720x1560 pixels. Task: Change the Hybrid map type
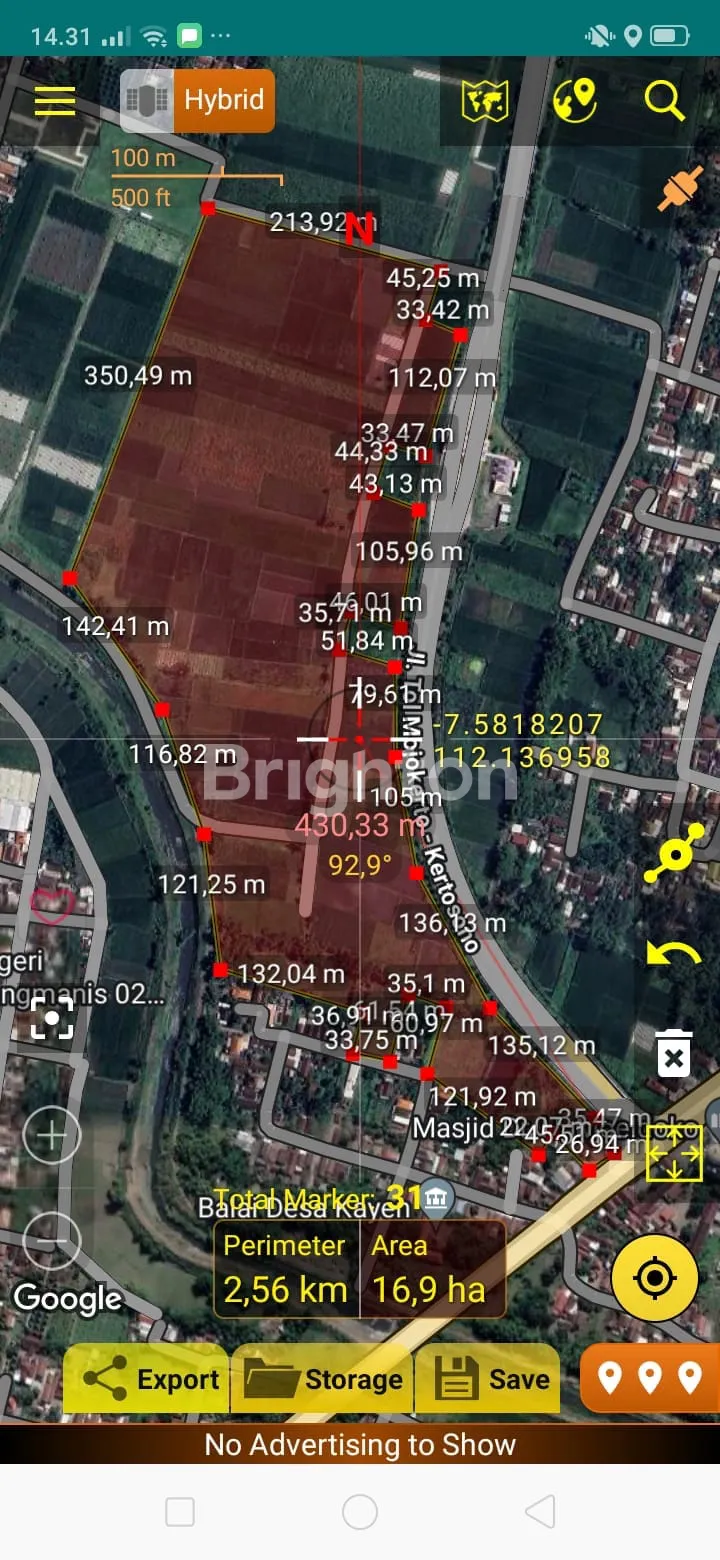click(x=198, y=101)
